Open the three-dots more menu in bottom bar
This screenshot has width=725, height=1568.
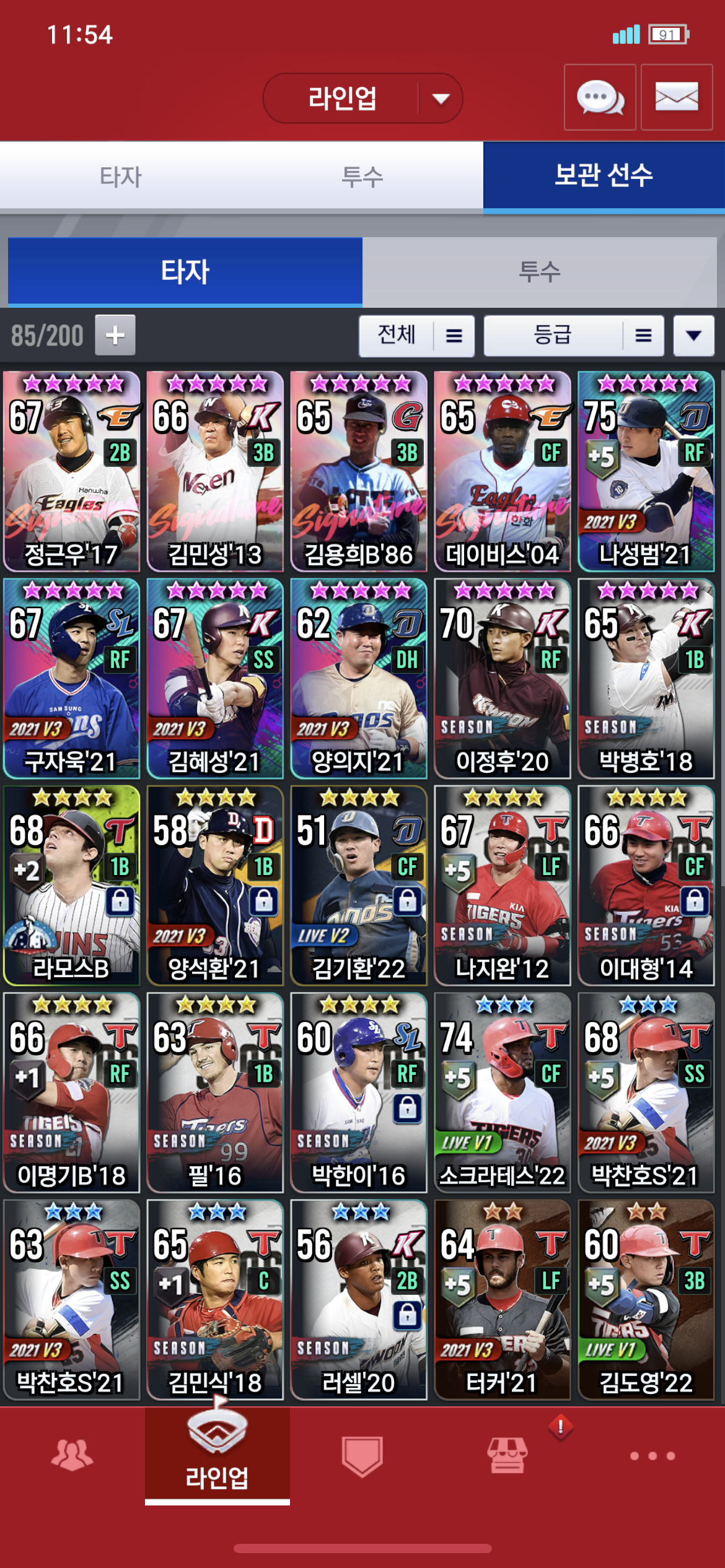[x=652, y=1455]
